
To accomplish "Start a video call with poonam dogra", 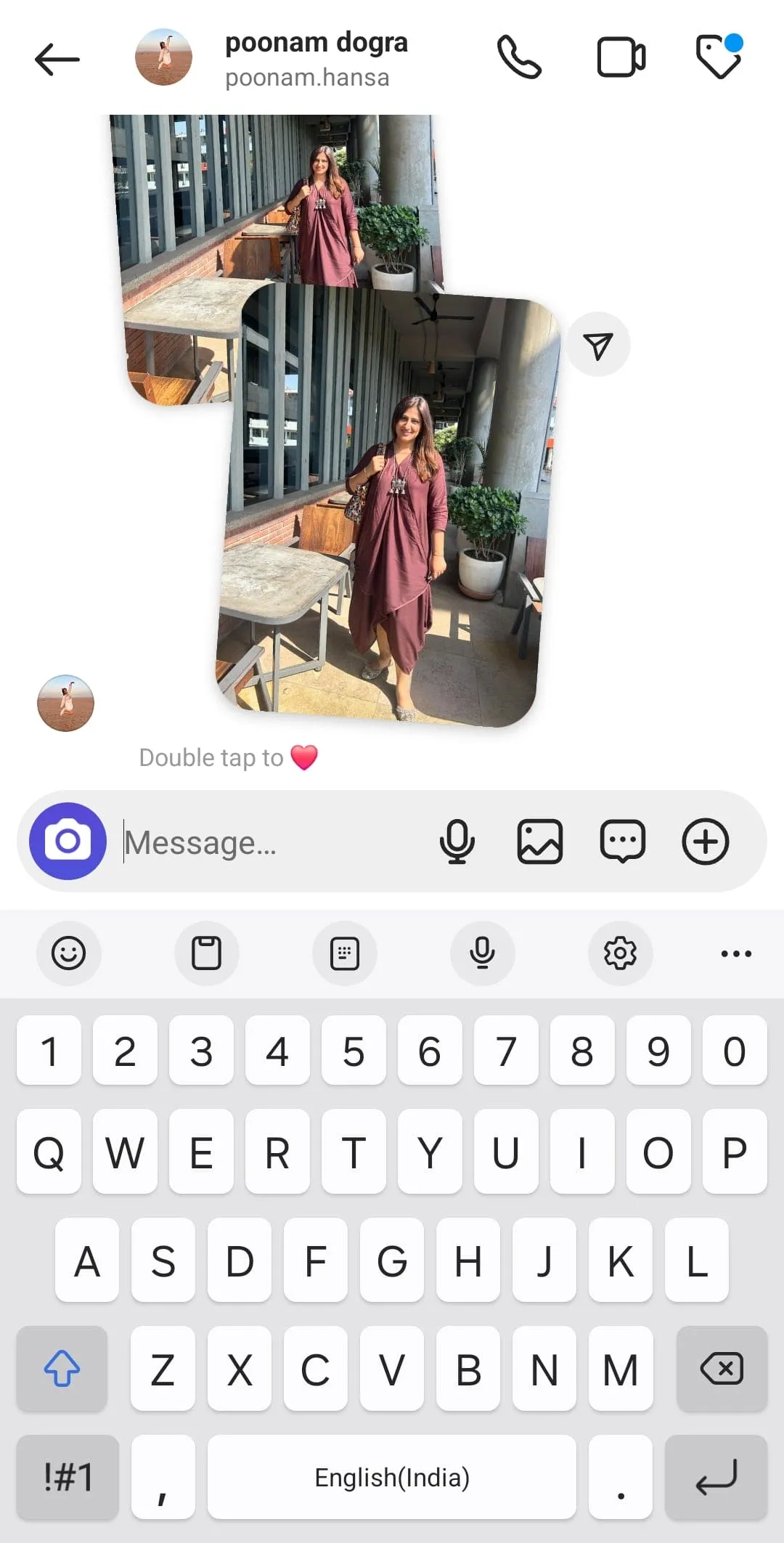I will click(621, 58).
